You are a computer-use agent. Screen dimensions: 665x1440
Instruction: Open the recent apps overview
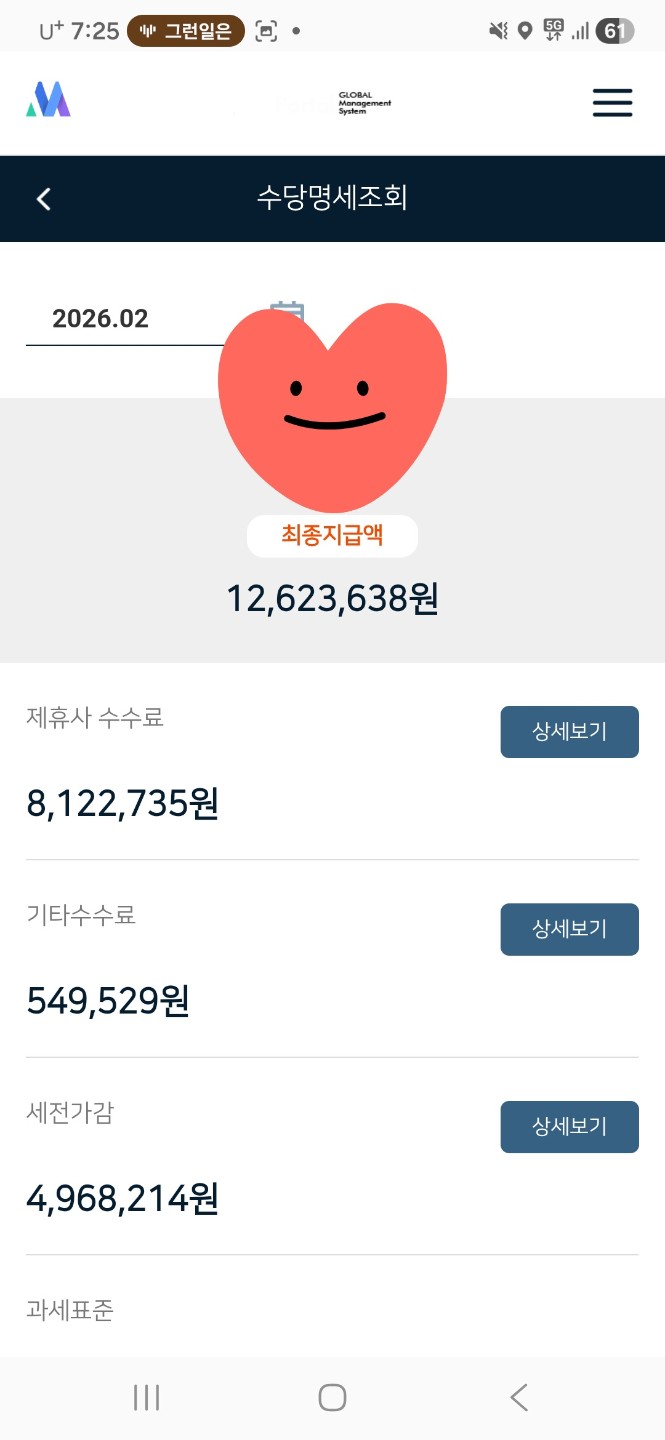[x=146, y=1397]
